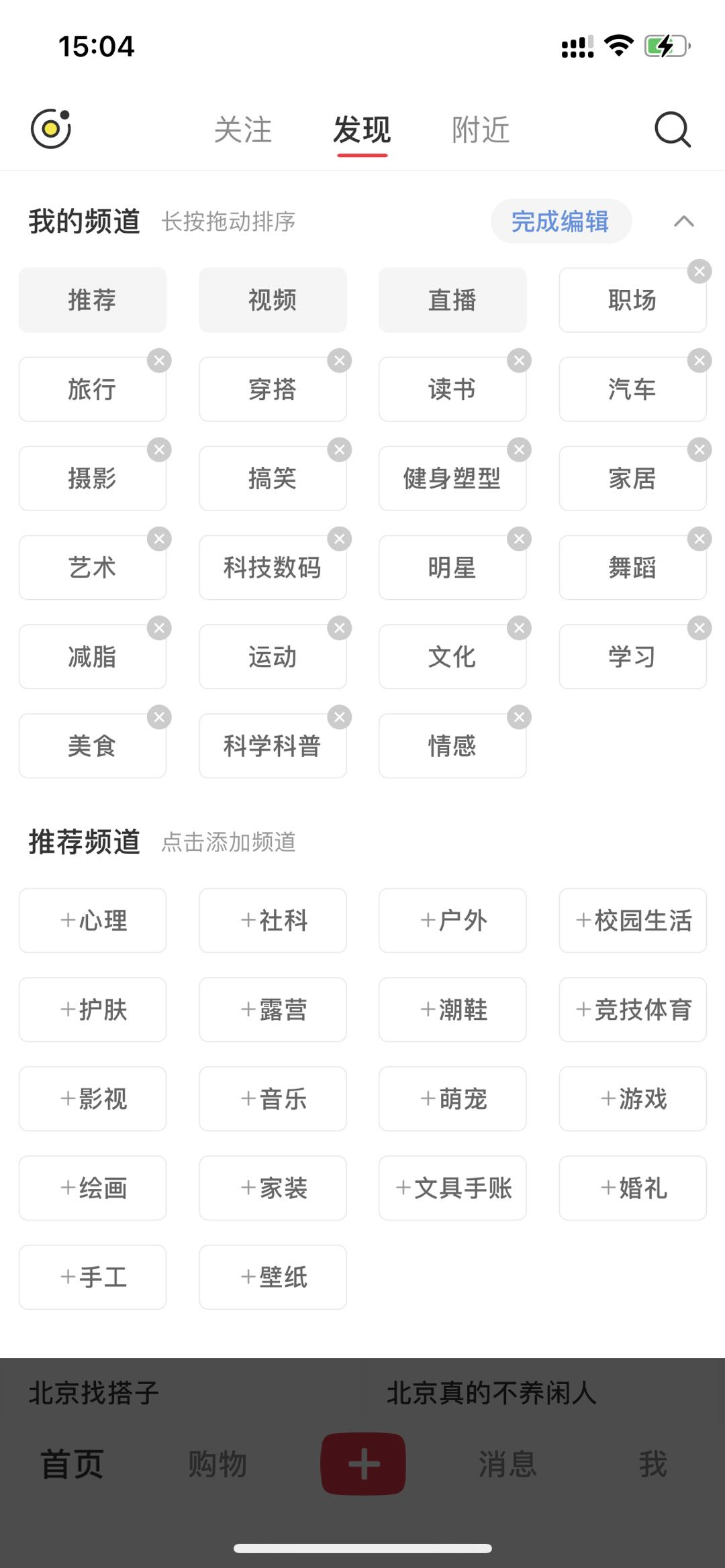
Task: Tap 完成编辑 to finish editing
Action: click(561, 221)
